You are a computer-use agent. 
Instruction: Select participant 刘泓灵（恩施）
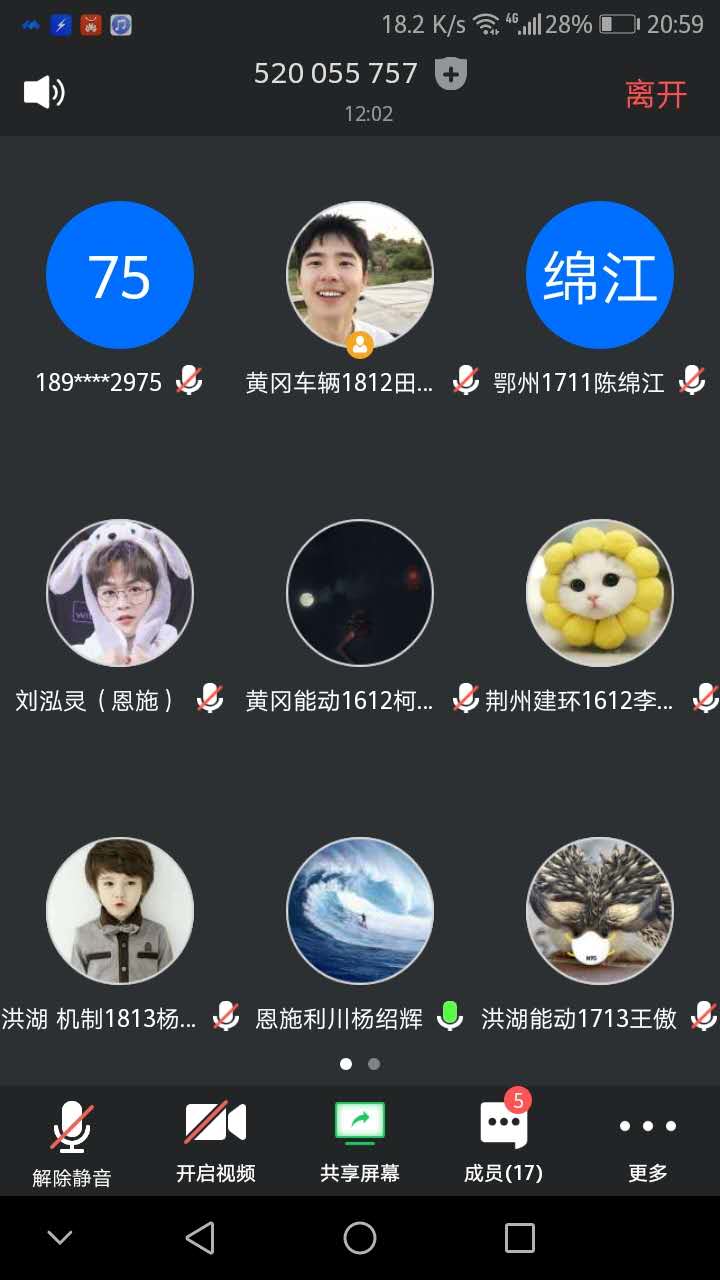click(120, 593)
